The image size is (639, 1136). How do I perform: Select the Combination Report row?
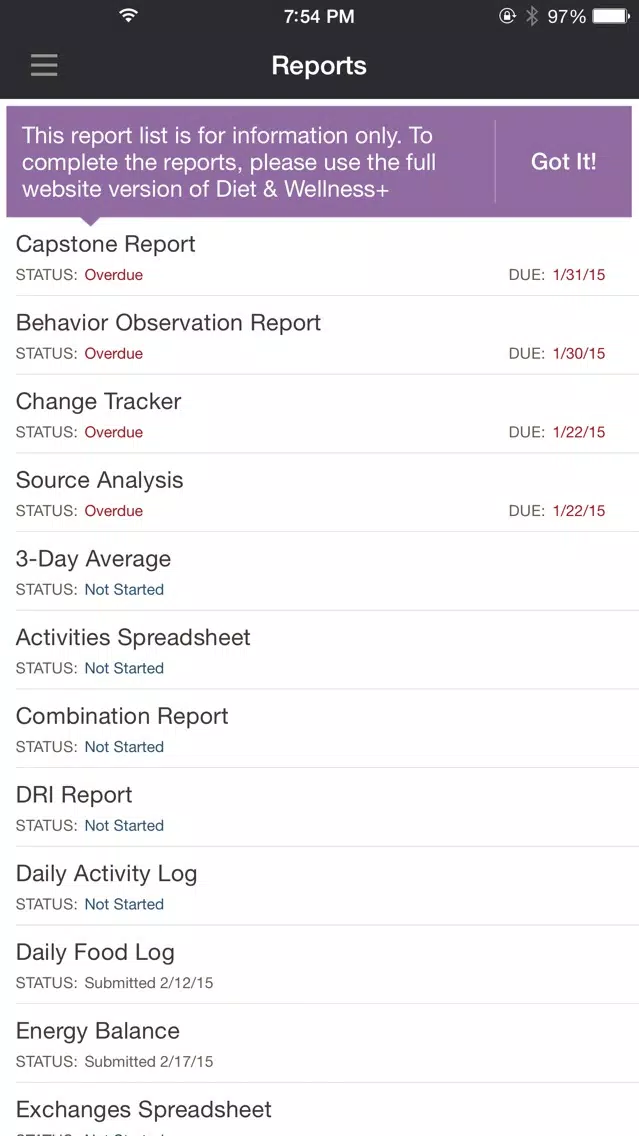point(320,728)
